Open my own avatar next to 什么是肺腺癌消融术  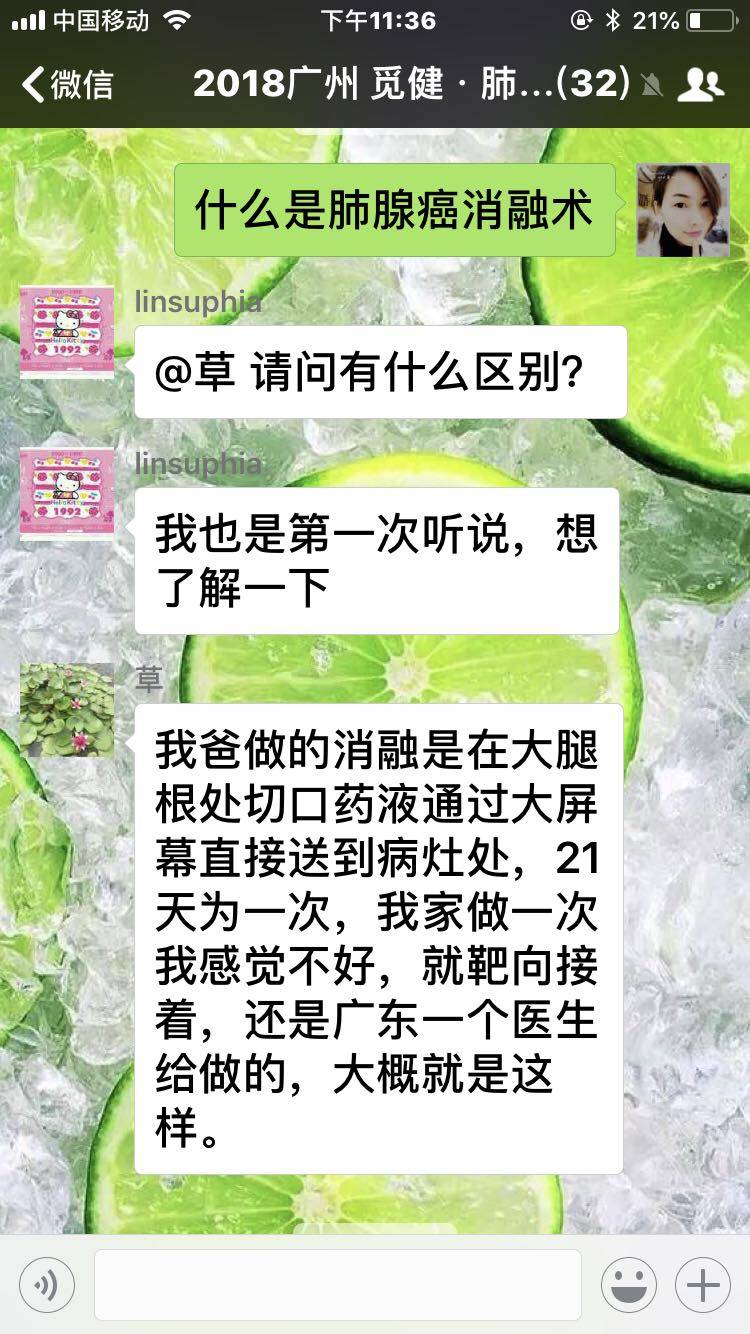[x=683, y=210]
